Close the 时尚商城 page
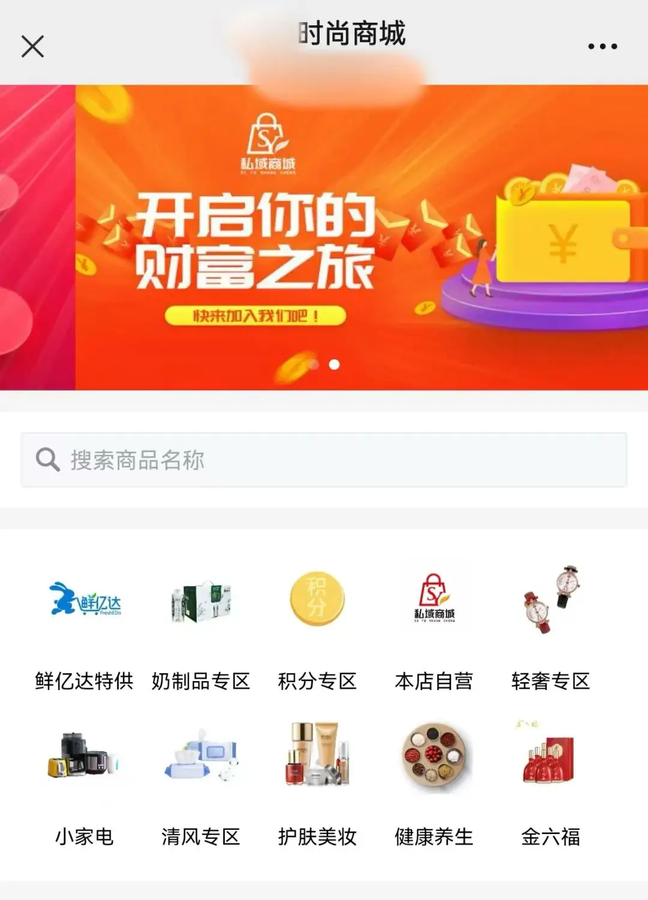 [33, 46]
